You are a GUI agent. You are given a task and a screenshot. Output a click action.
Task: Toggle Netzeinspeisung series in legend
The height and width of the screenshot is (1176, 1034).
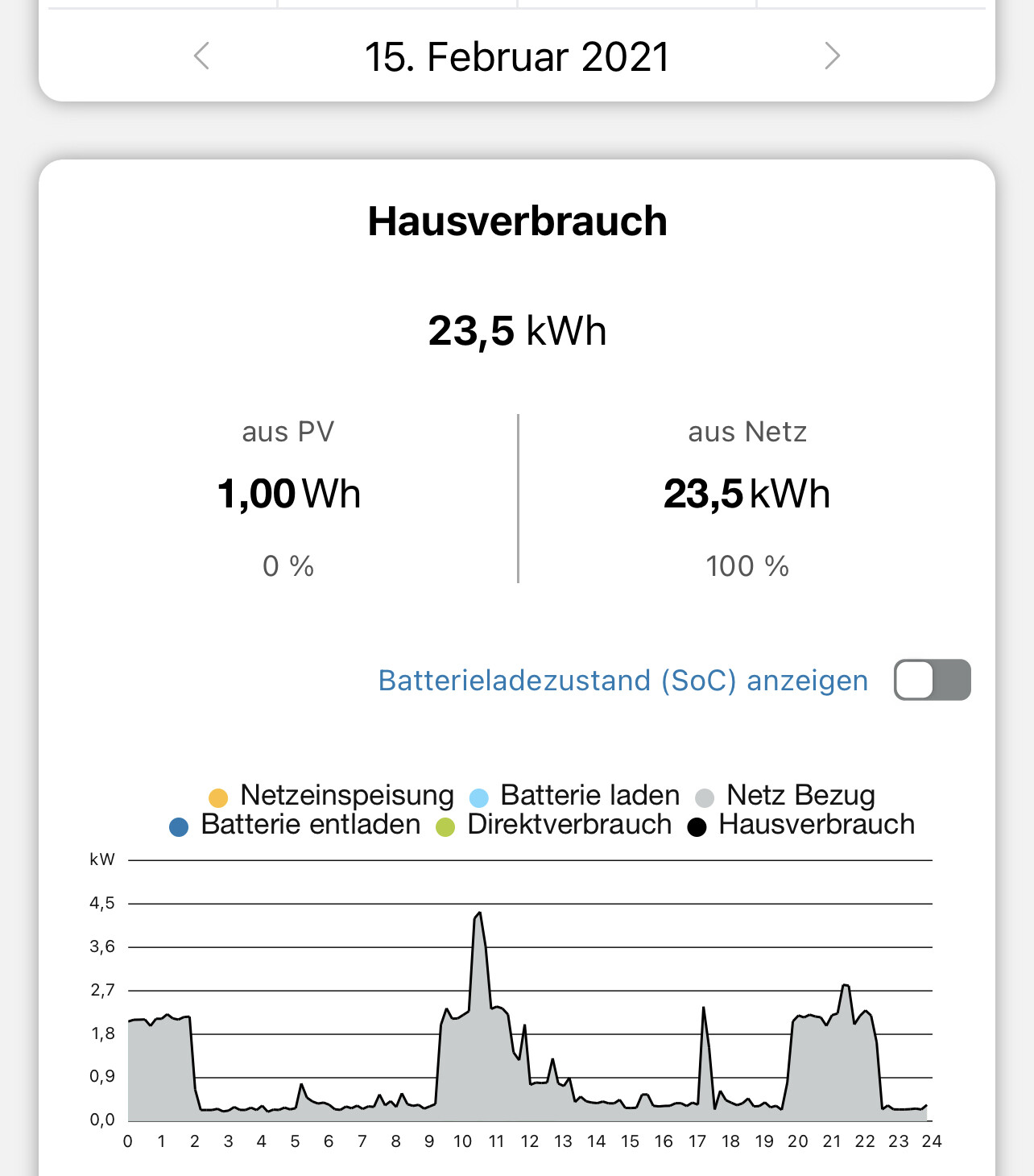click(331, 796)
